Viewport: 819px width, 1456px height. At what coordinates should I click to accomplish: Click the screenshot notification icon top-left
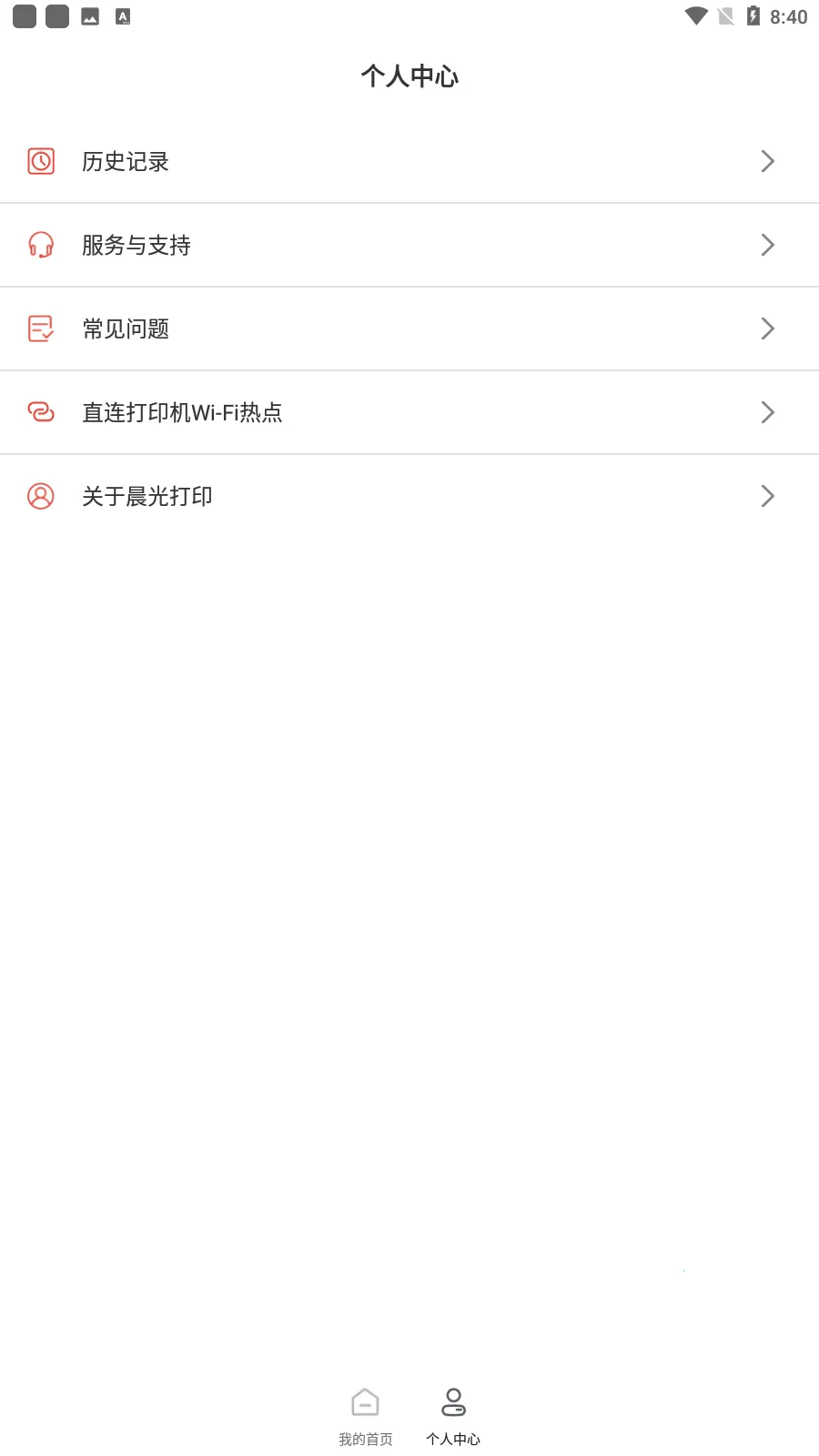[x=90, y=15]
